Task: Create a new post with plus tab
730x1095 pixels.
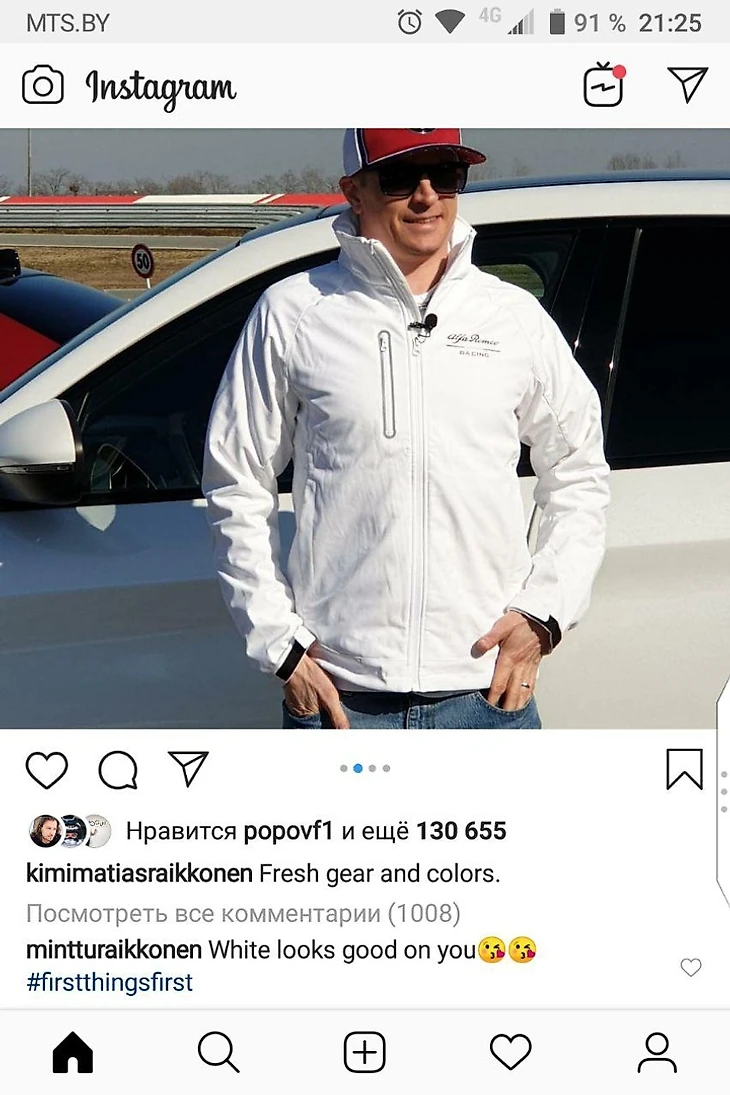Action: click(364, 1053)
